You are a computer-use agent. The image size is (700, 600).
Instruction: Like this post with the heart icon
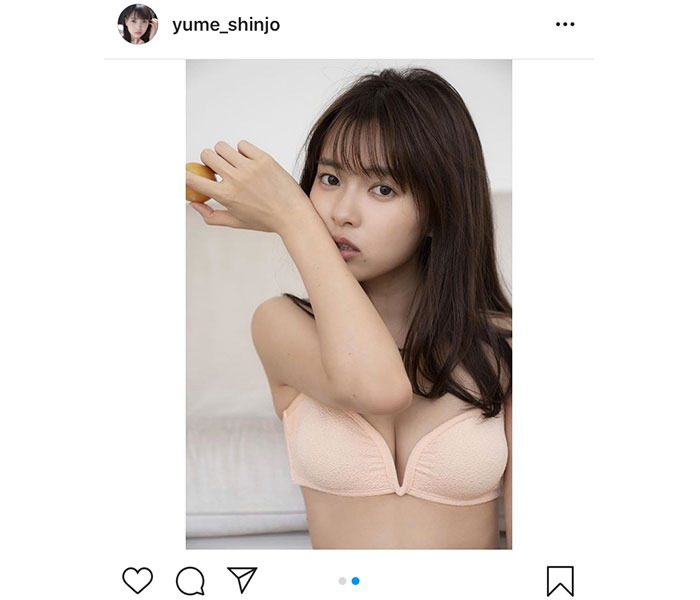click(x=138, y=581)
